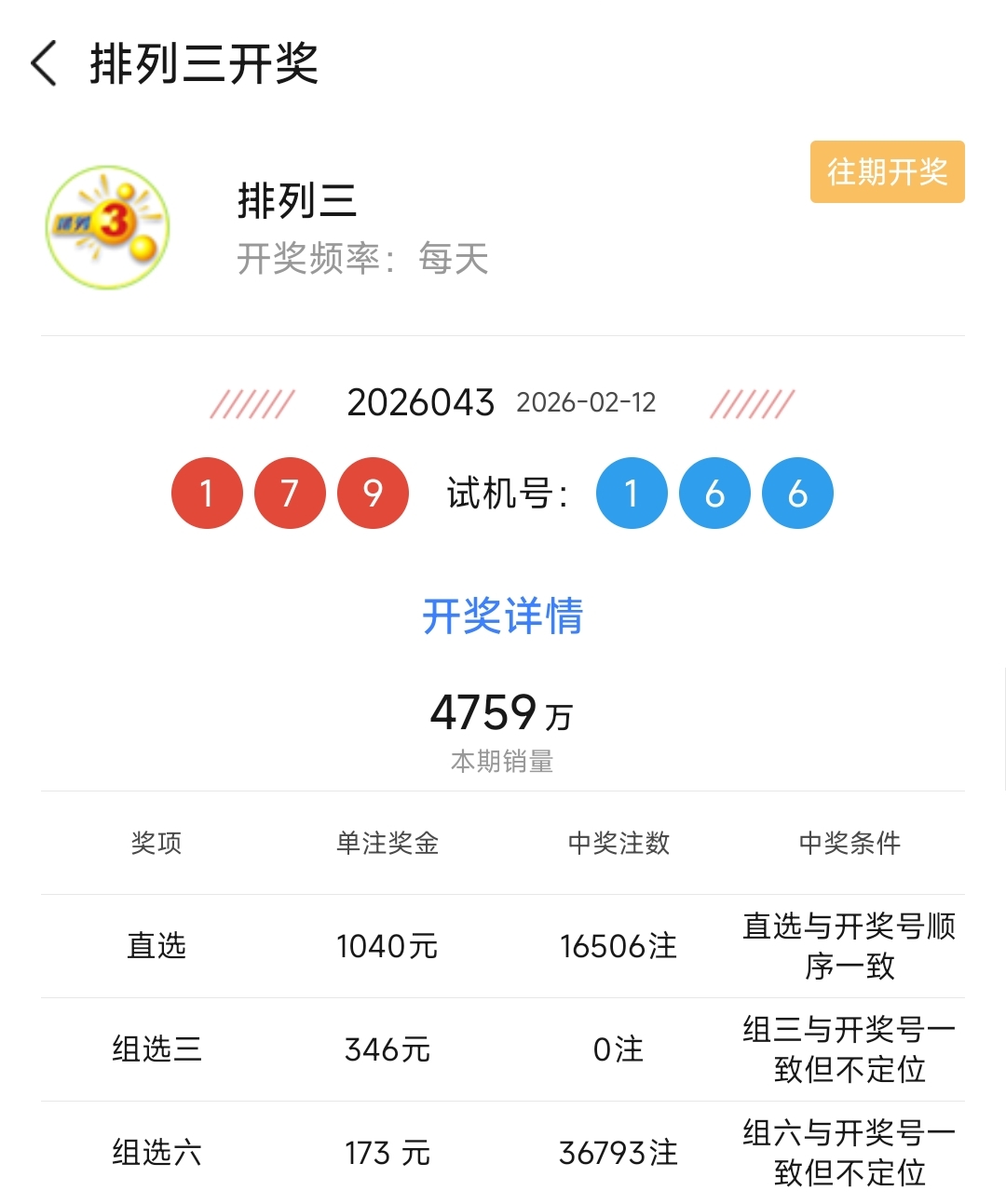Screen dimensions: 1006x1204
Task: Select the red winning ball 1
Action: tap(207, 494)
